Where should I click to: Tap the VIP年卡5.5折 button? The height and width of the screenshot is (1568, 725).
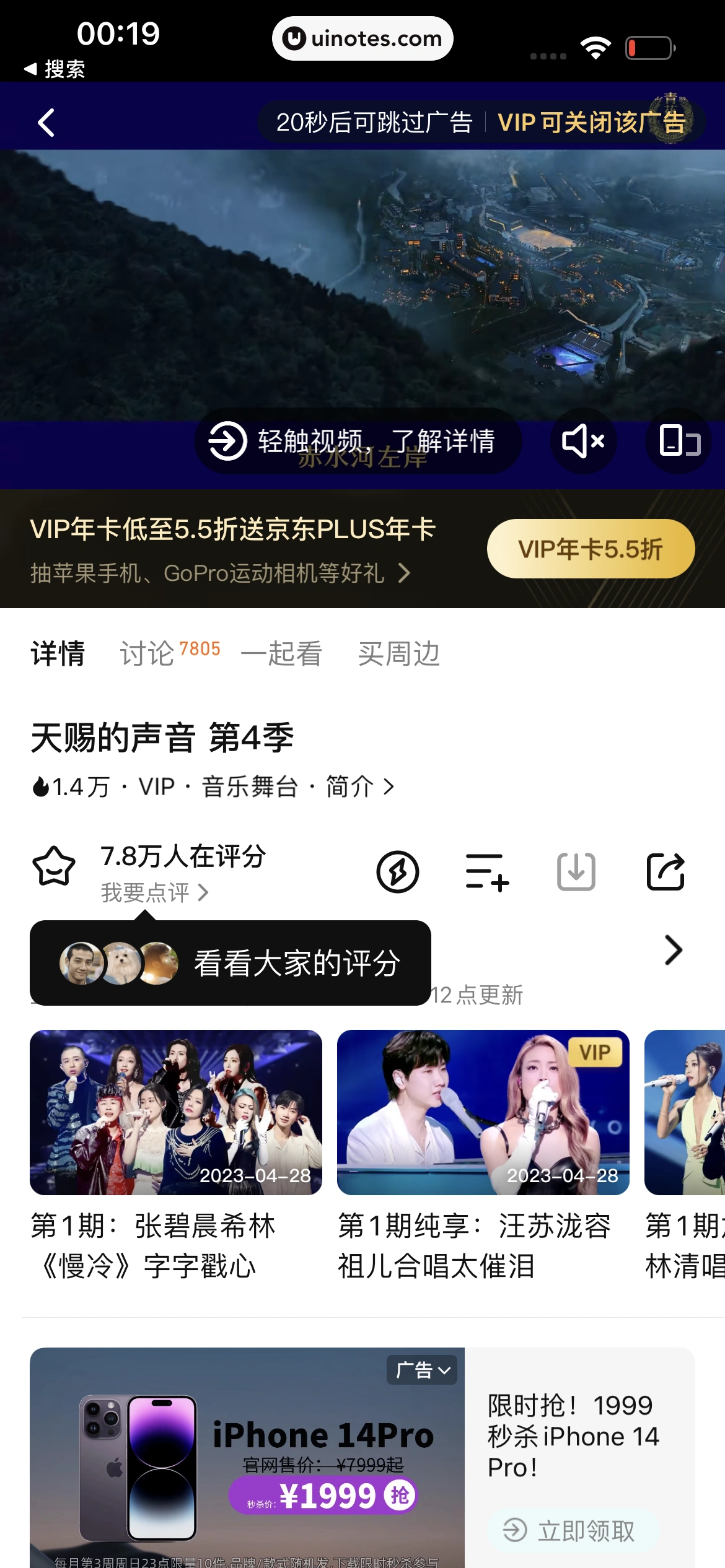tap(590, 549)
